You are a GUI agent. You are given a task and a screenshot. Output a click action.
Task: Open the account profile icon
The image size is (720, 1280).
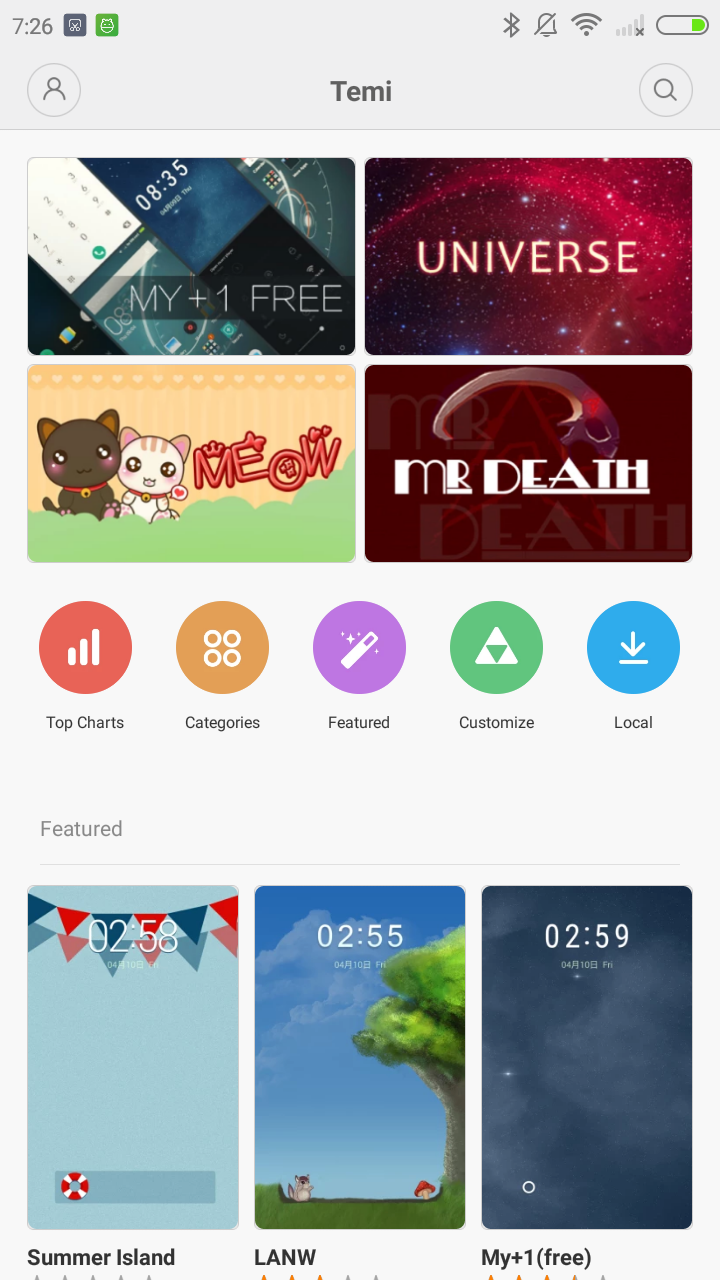[54, 90]
